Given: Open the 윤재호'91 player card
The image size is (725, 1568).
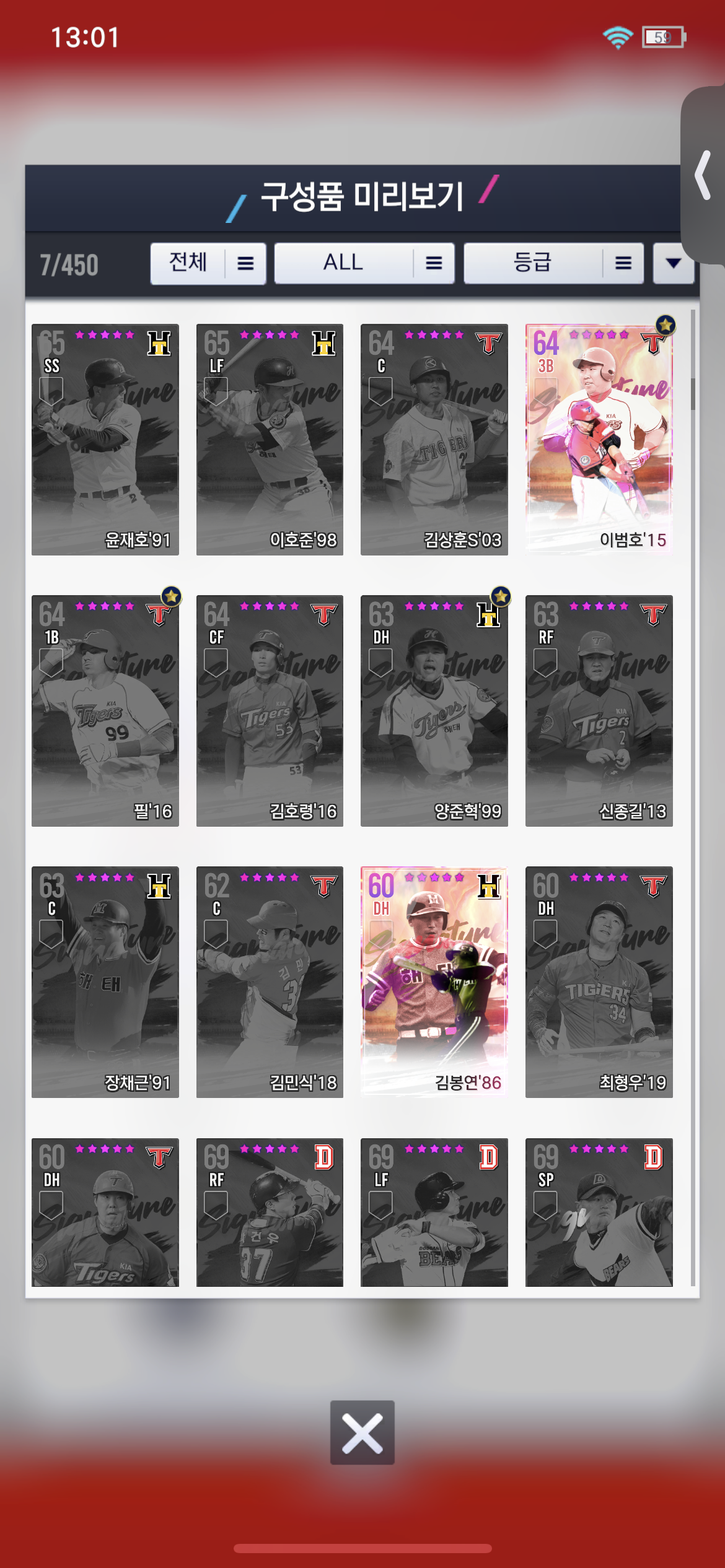Looking at the screenshot, I should click(105, 439).
